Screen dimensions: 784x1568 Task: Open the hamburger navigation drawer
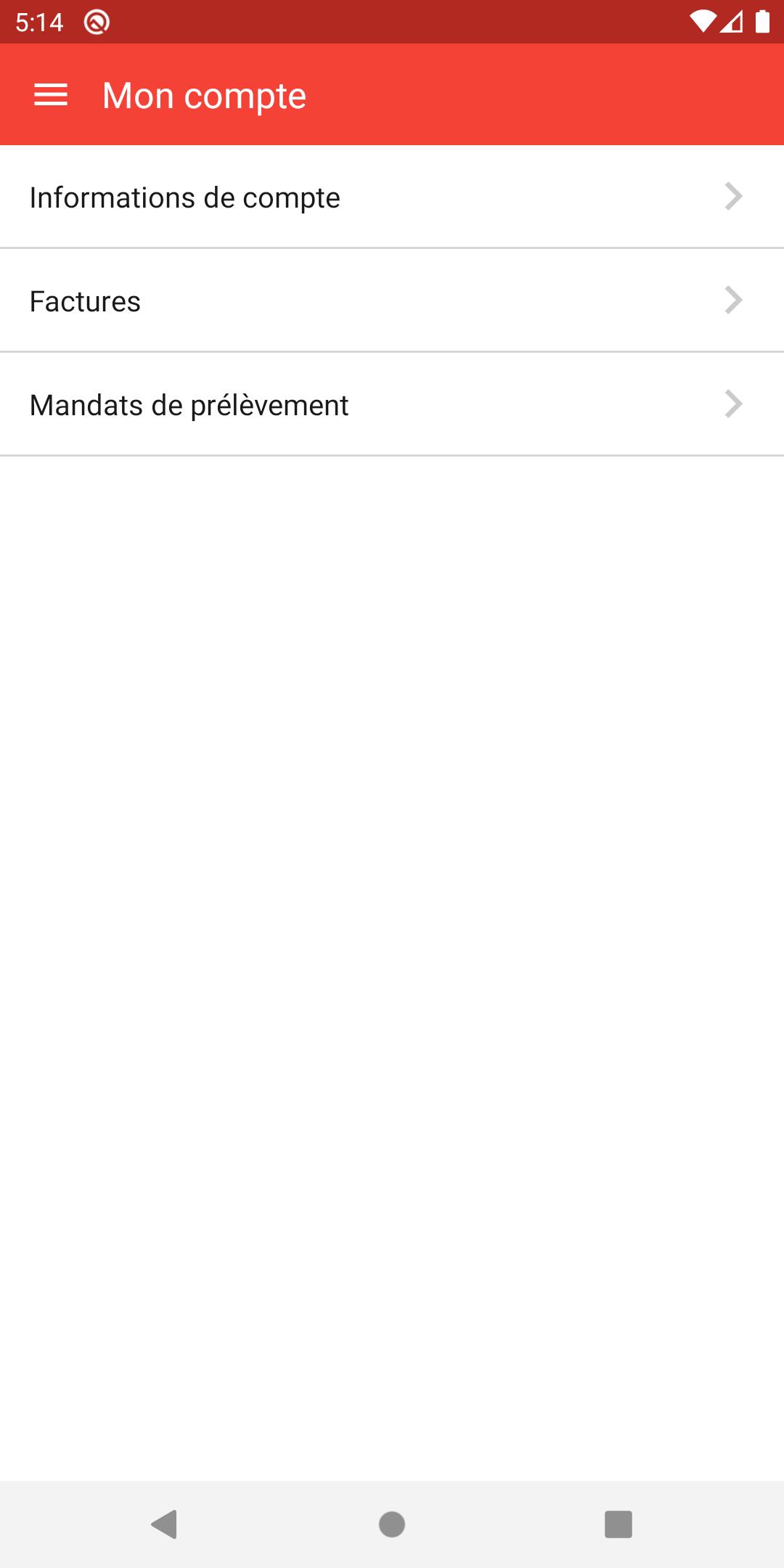click(51, 95)
